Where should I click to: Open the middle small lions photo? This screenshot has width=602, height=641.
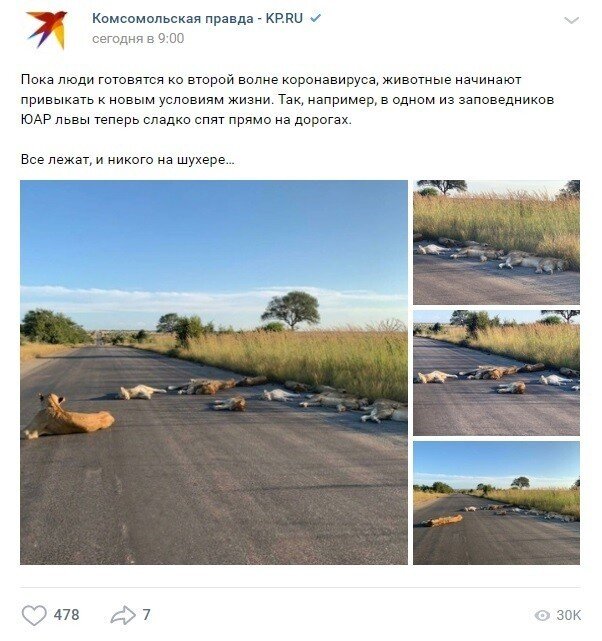(496, 372)
